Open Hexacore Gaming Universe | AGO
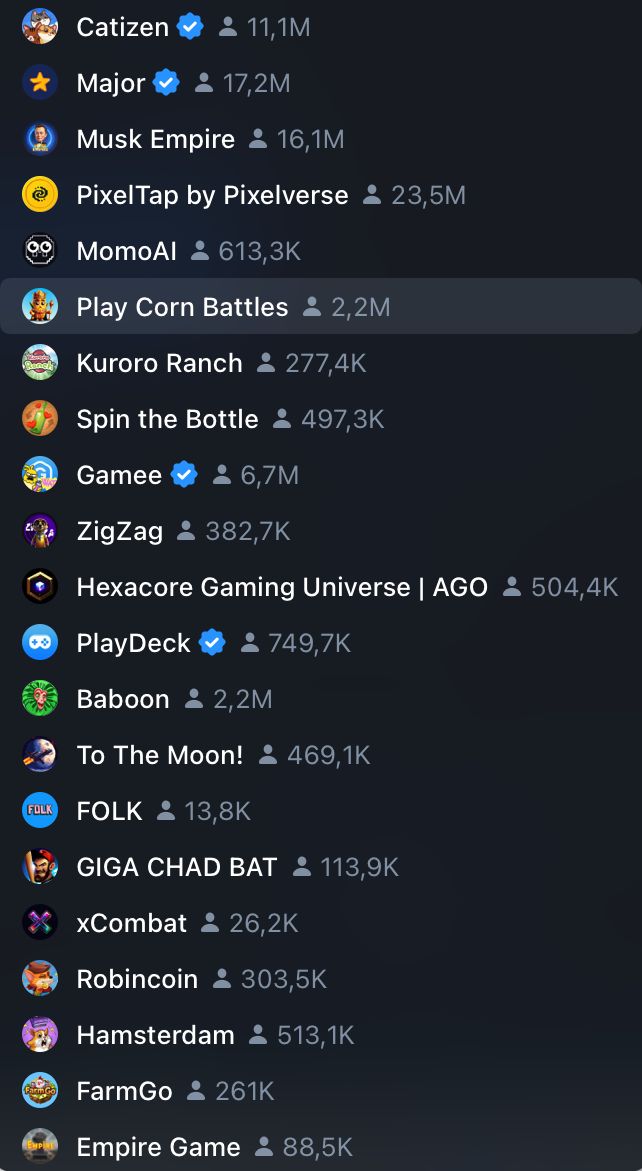This screenshot has width=642, height=1171. 282,587
